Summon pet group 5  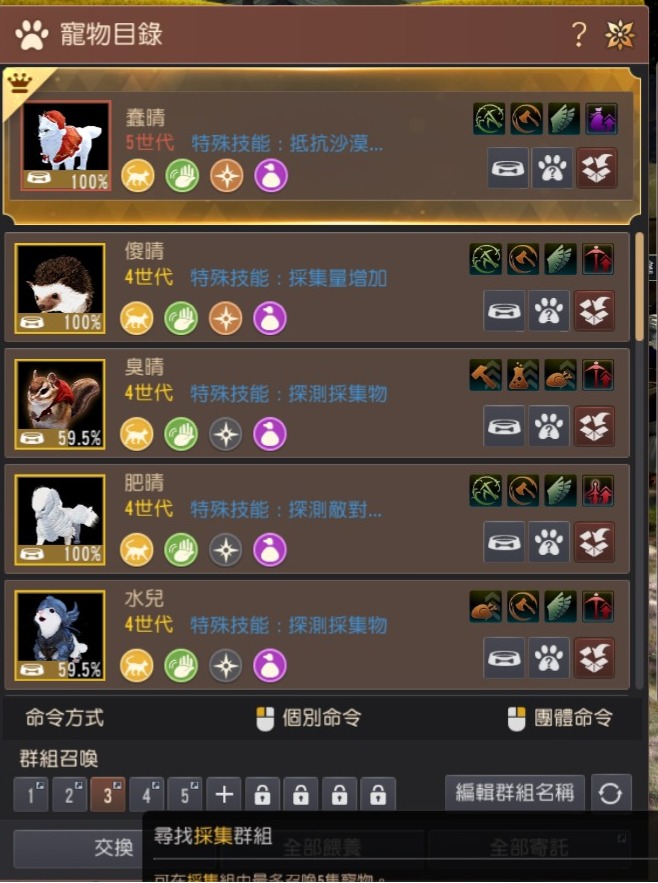pos(185,795)
